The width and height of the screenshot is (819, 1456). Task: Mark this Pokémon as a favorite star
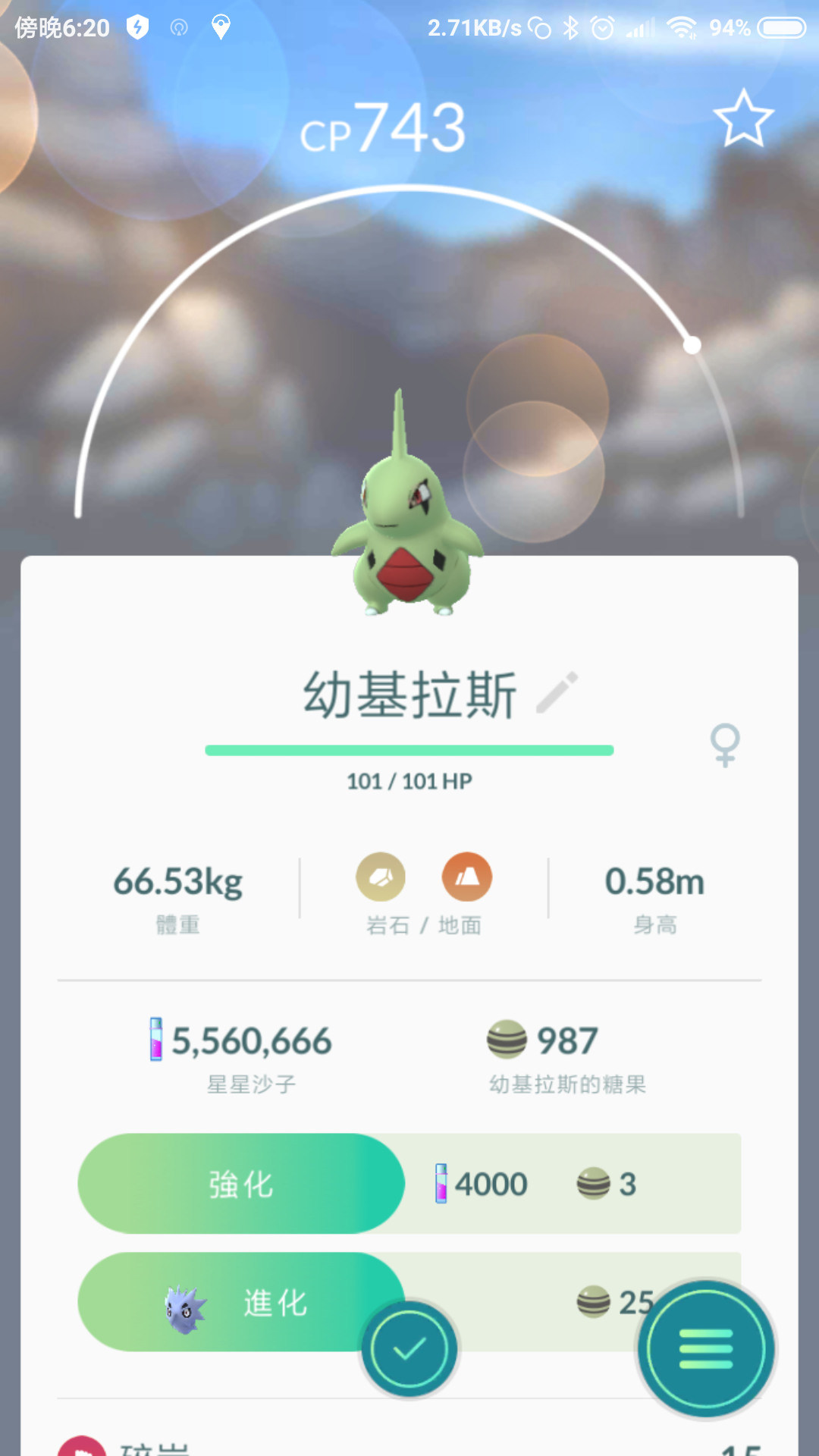[743, 119]
